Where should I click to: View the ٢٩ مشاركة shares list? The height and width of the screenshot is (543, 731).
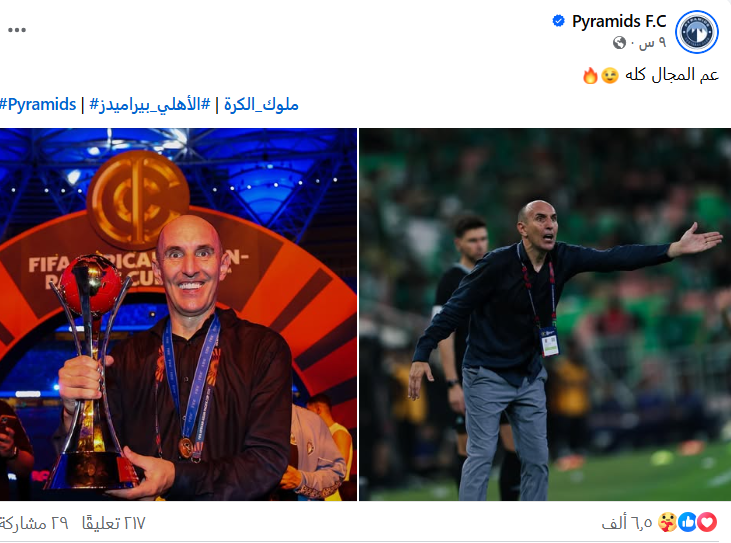tap(34, 523)
